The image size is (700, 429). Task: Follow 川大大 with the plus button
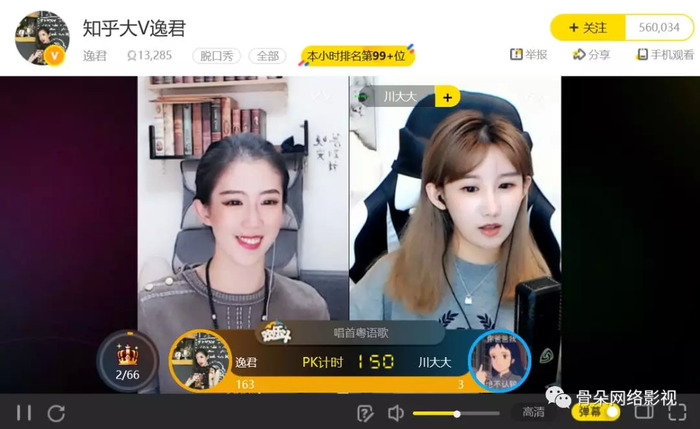[447, 97]
